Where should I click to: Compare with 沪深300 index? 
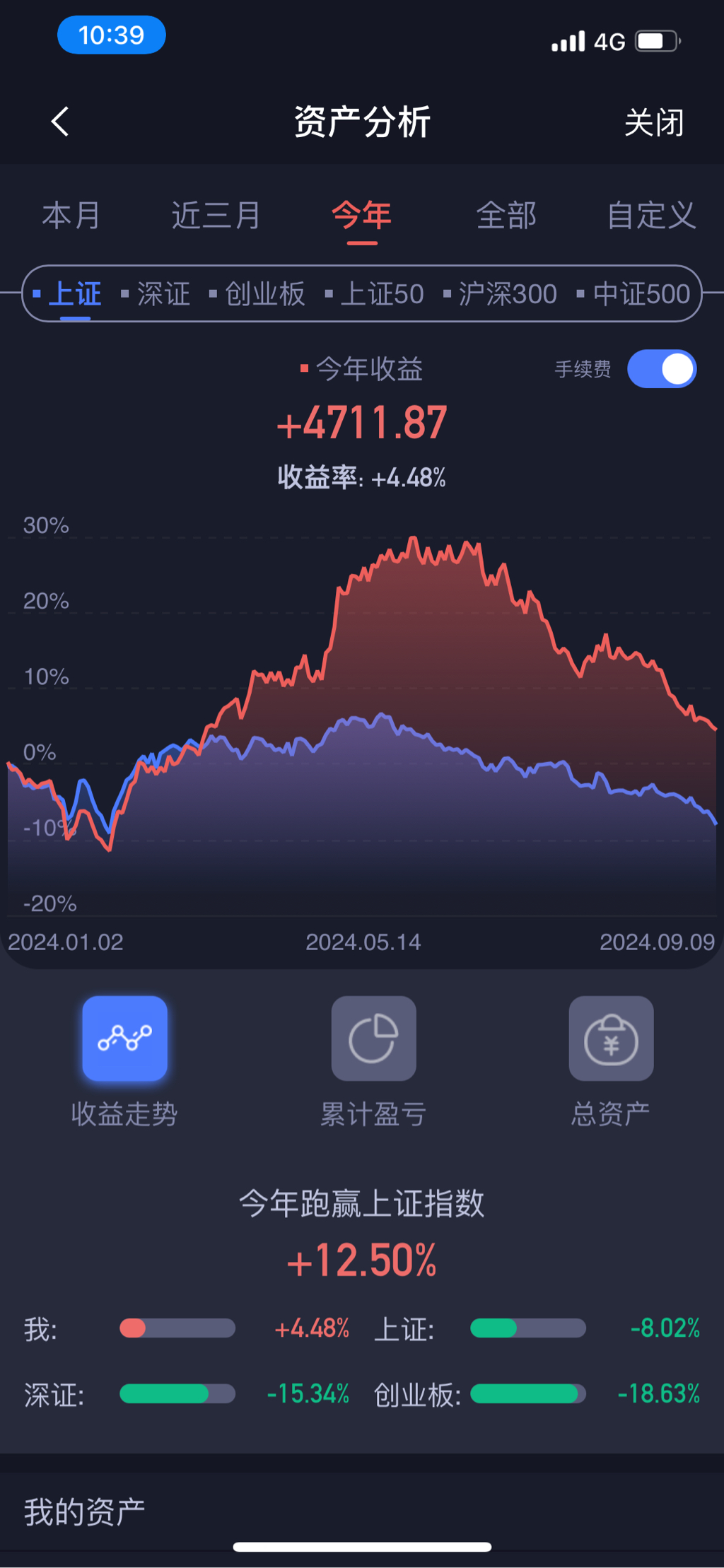[x=508, y=294]
